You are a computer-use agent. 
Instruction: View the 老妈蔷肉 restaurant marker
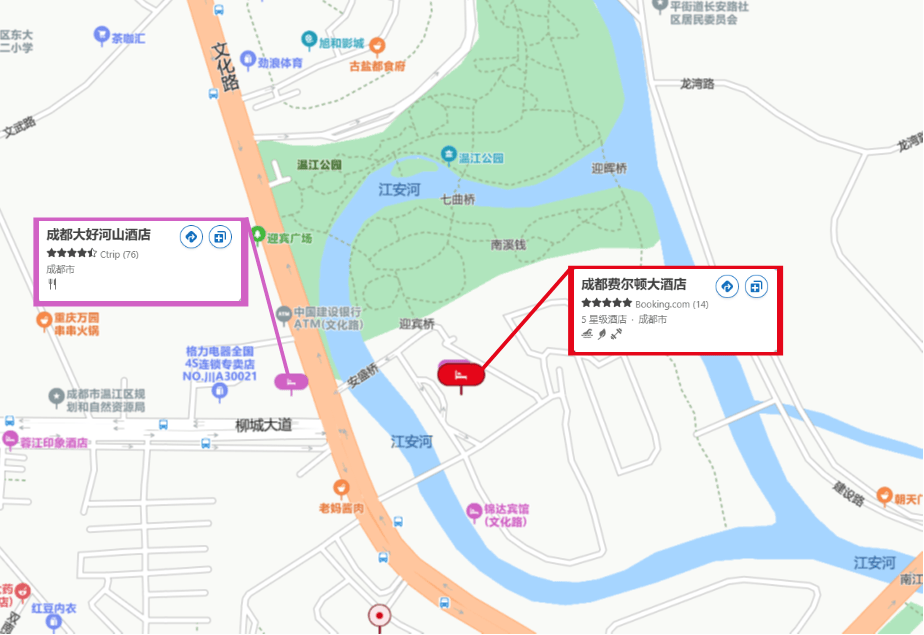click(341, 488)
